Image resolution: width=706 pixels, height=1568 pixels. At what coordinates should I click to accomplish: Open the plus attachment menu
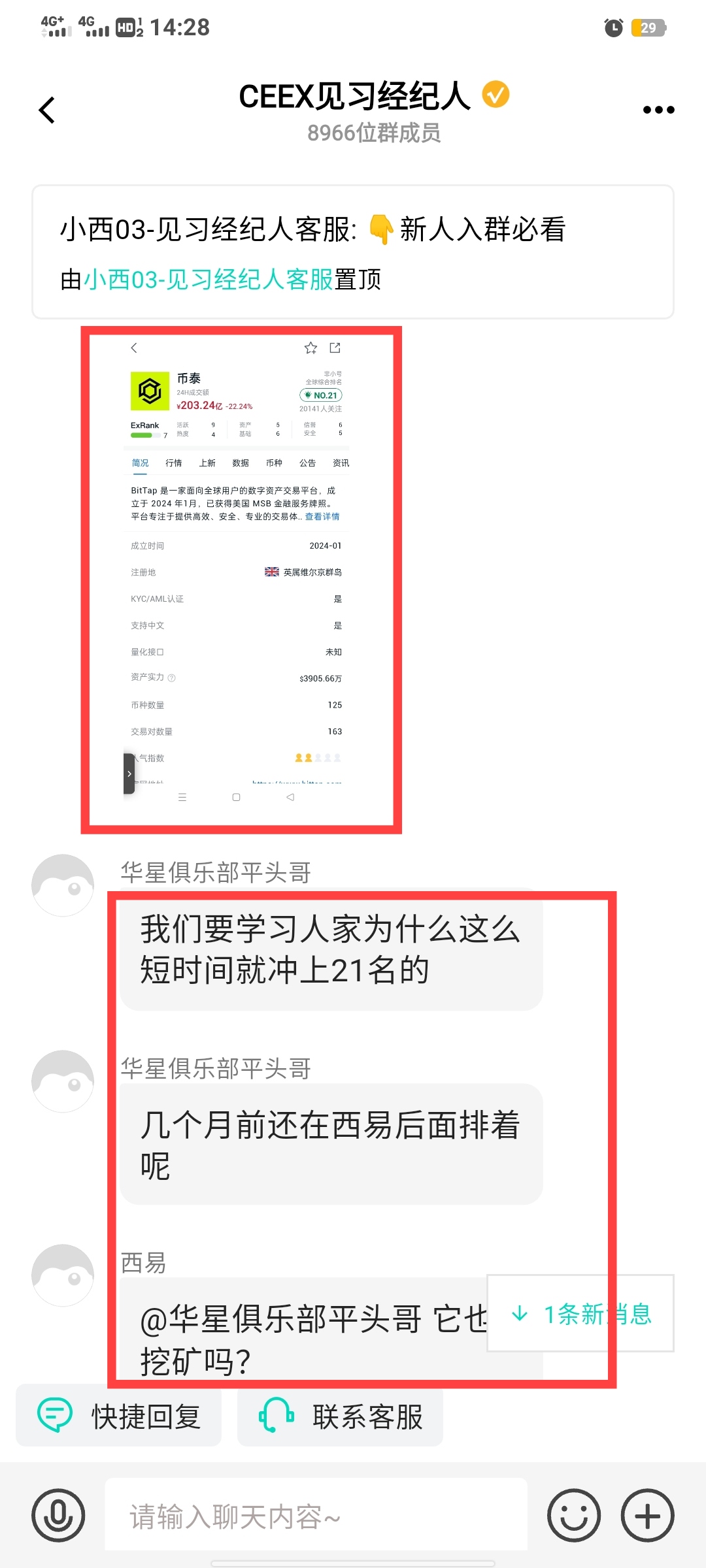[647, 1515]
